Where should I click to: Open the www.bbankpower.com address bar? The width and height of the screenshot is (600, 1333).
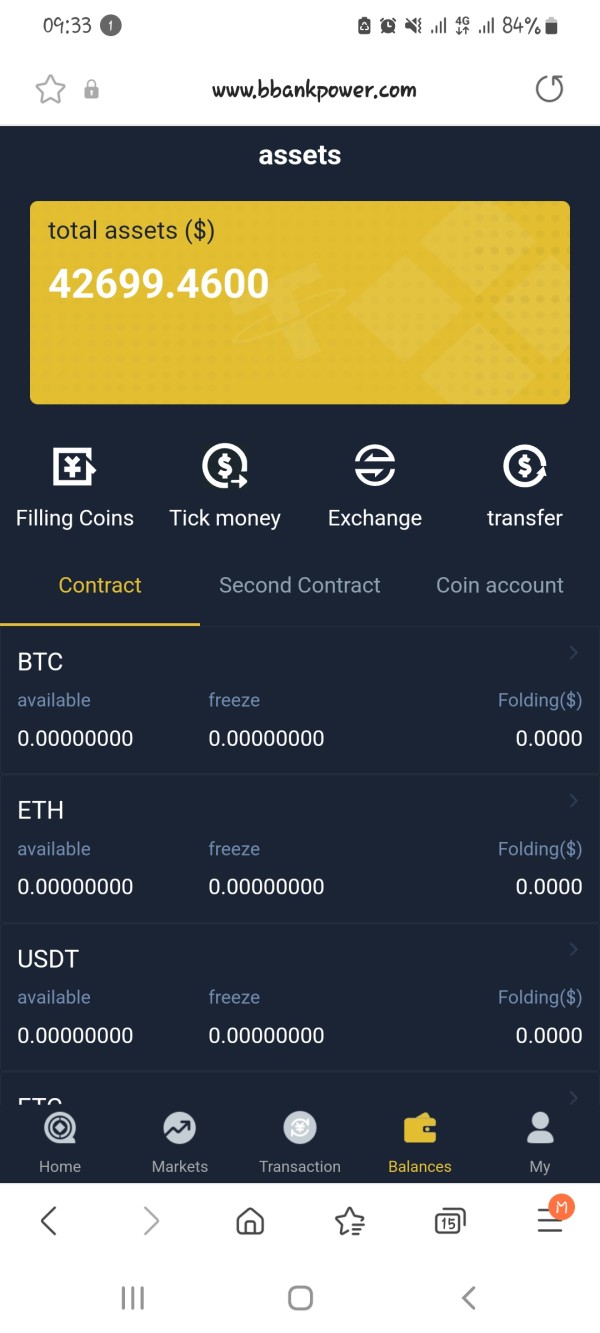point(314,90)
